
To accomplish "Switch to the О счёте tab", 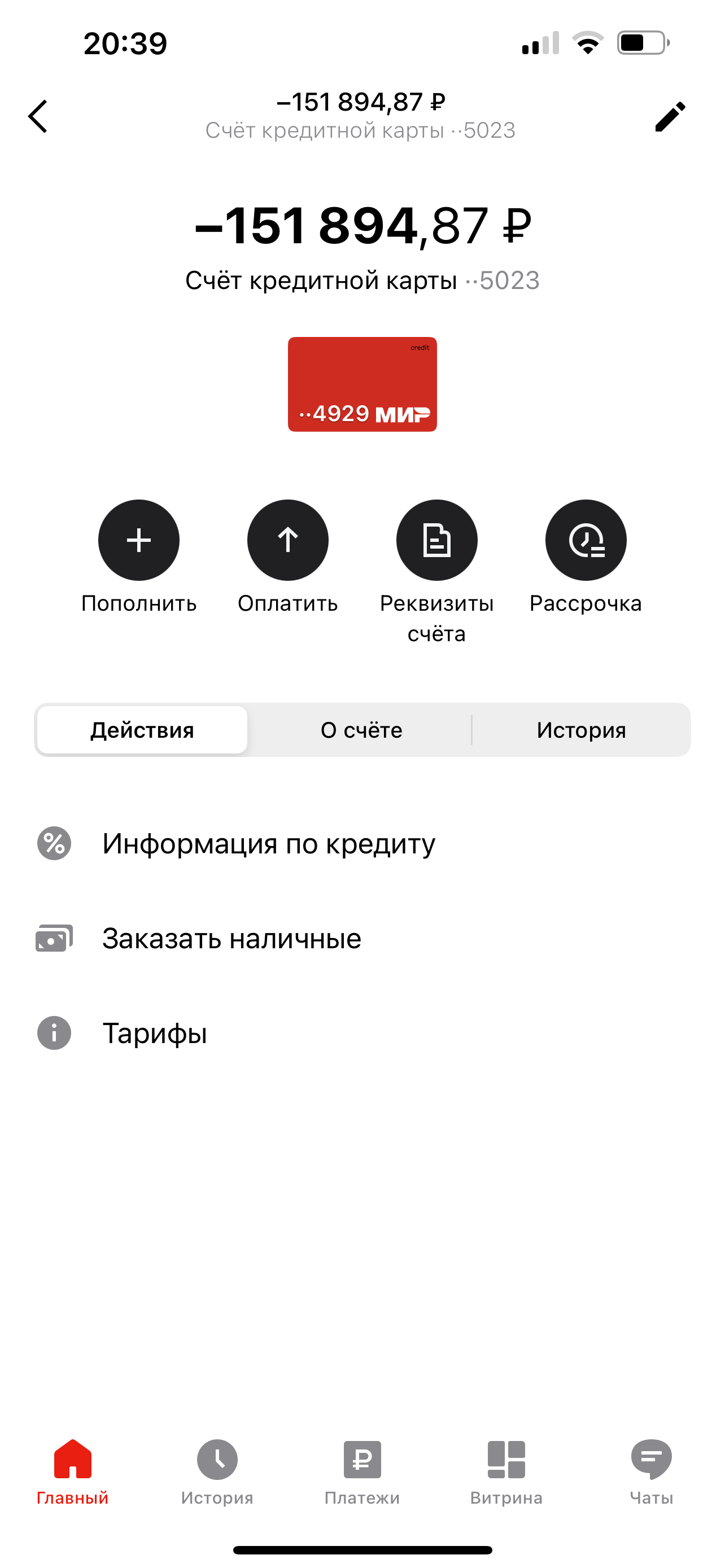I will point(360,729).
